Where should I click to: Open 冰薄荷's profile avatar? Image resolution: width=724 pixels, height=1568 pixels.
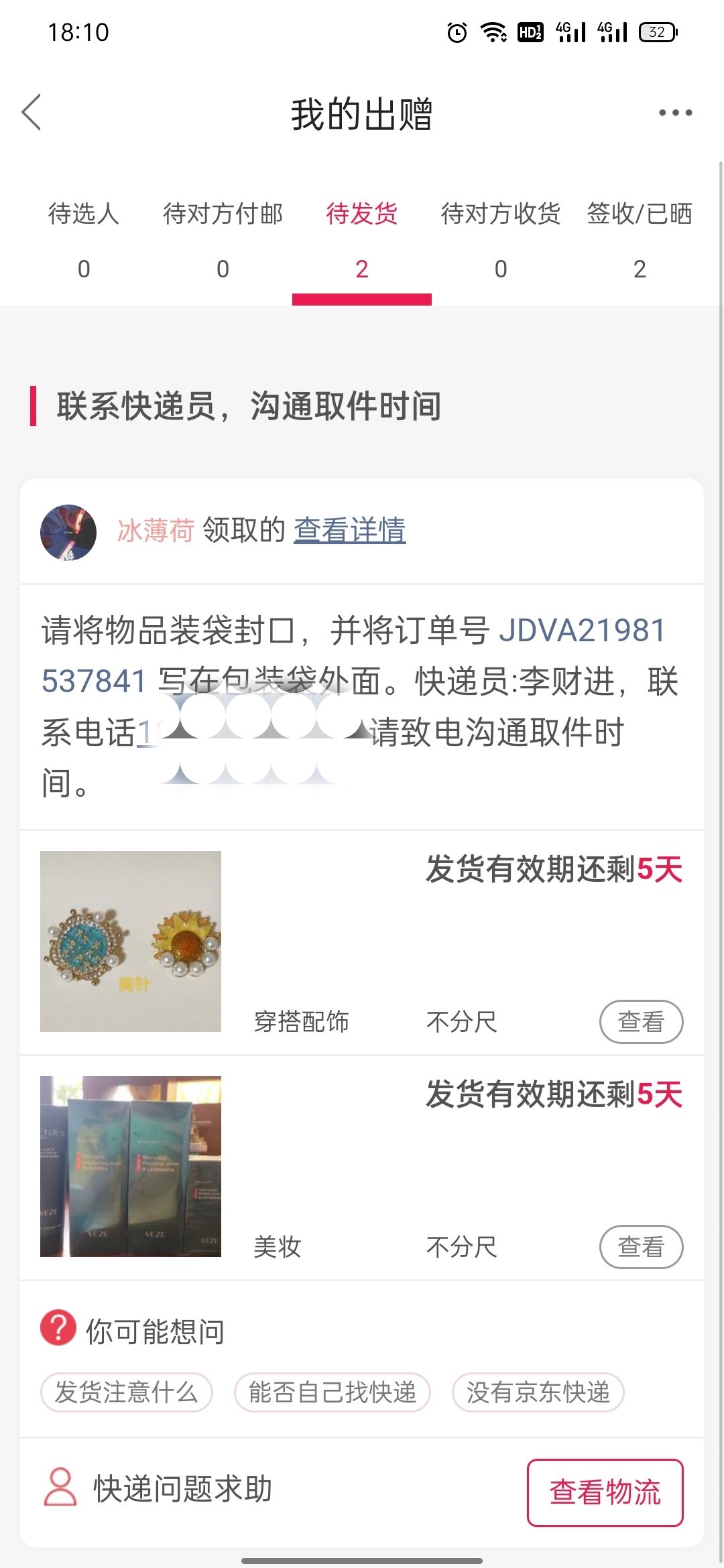68,533
